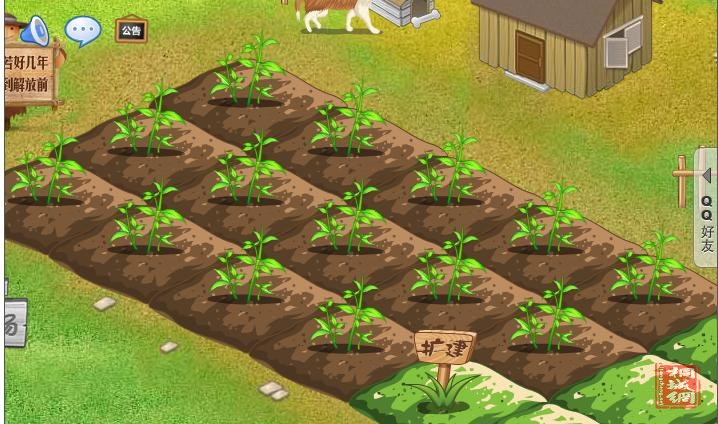The width and height of the screenshot is (718, 424).
Task: Open the 公告 announcements button
Action: coord(131,30)
